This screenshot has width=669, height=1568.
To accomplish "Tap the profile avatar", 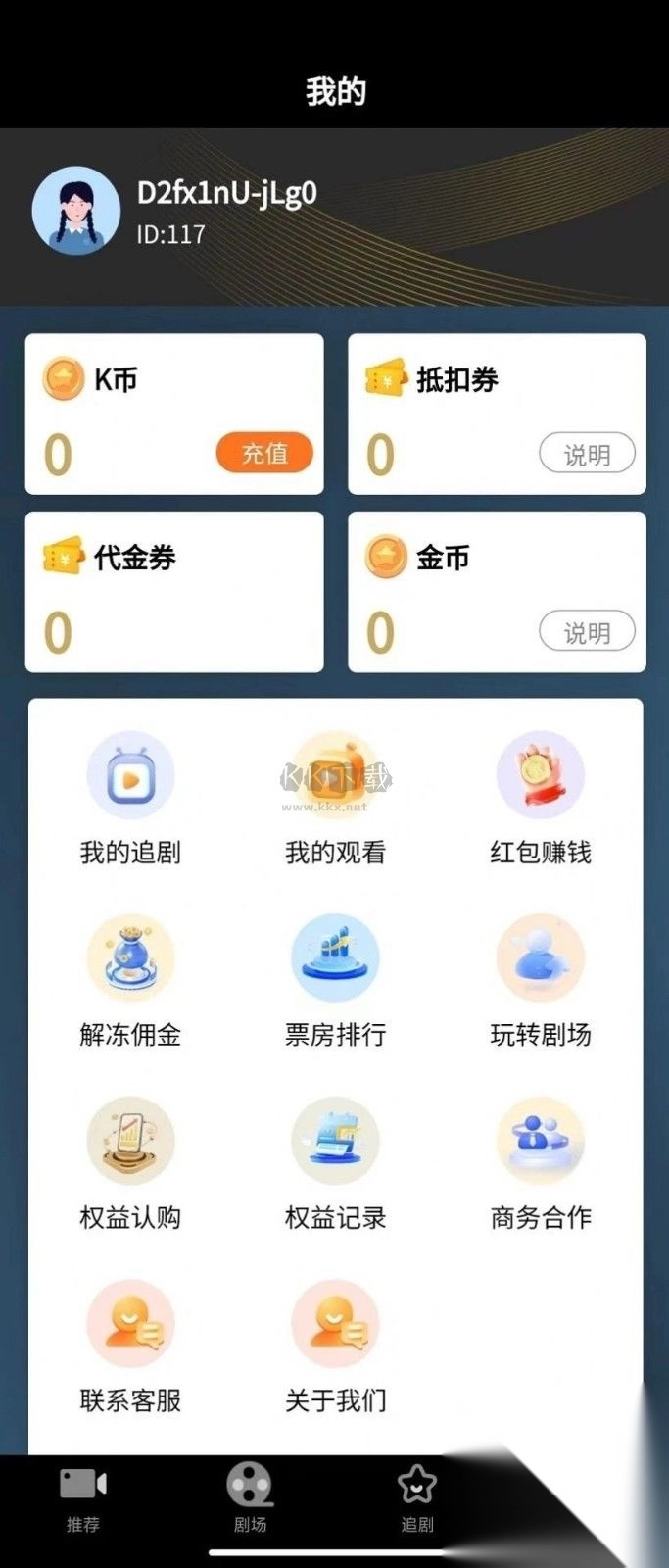I will click(76, 211).
